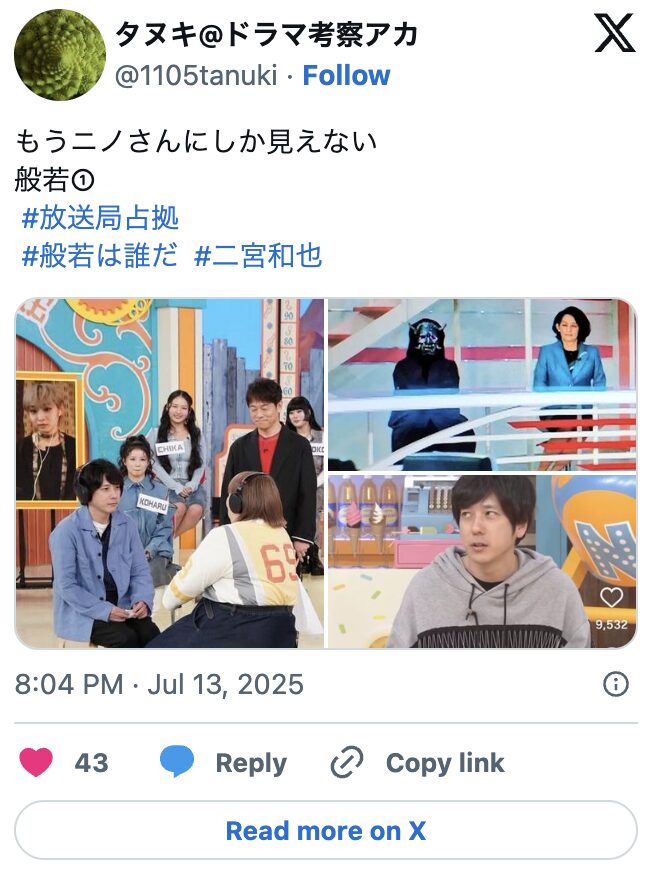
Task: Open hashtag #二宮和也
Action: click(258, 255)
